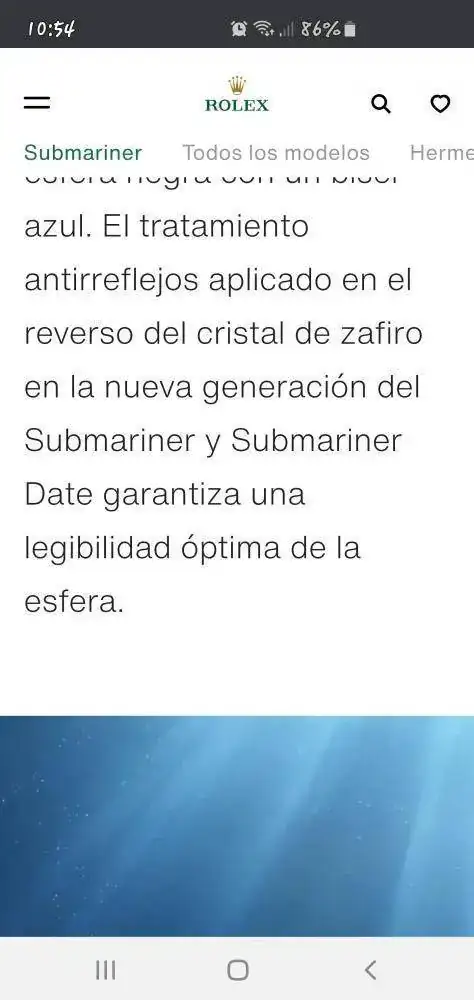Tap the search magnifier icon
Image resolution: width=474 pixels, height=1000 pixels.
(x=381, y=103)
